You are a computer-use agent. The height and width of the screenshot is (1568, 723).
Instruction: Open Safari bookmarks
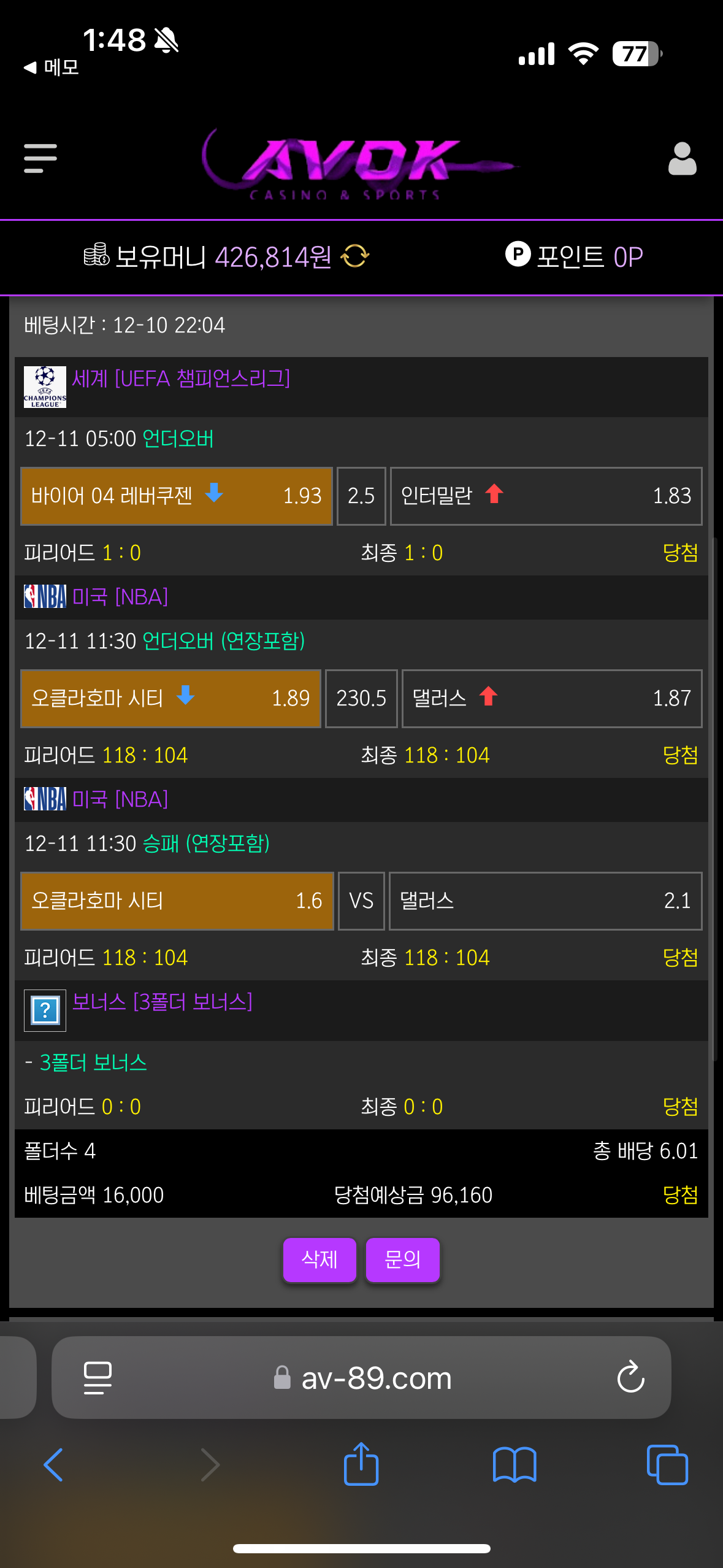click(514, 1465)
